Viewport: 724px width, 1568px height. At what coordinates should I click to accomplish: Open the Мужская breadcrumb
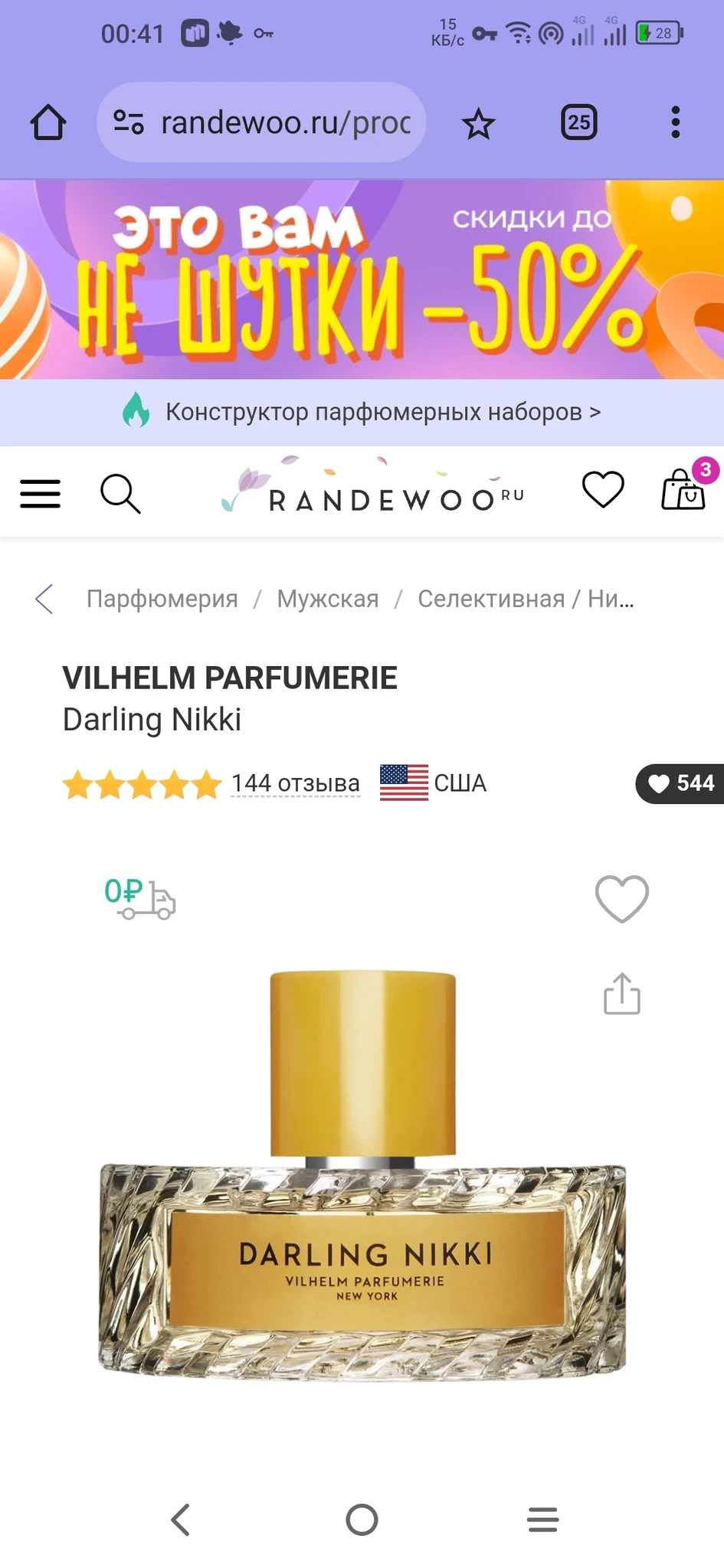pyautogui.click(x=328, y=599)
